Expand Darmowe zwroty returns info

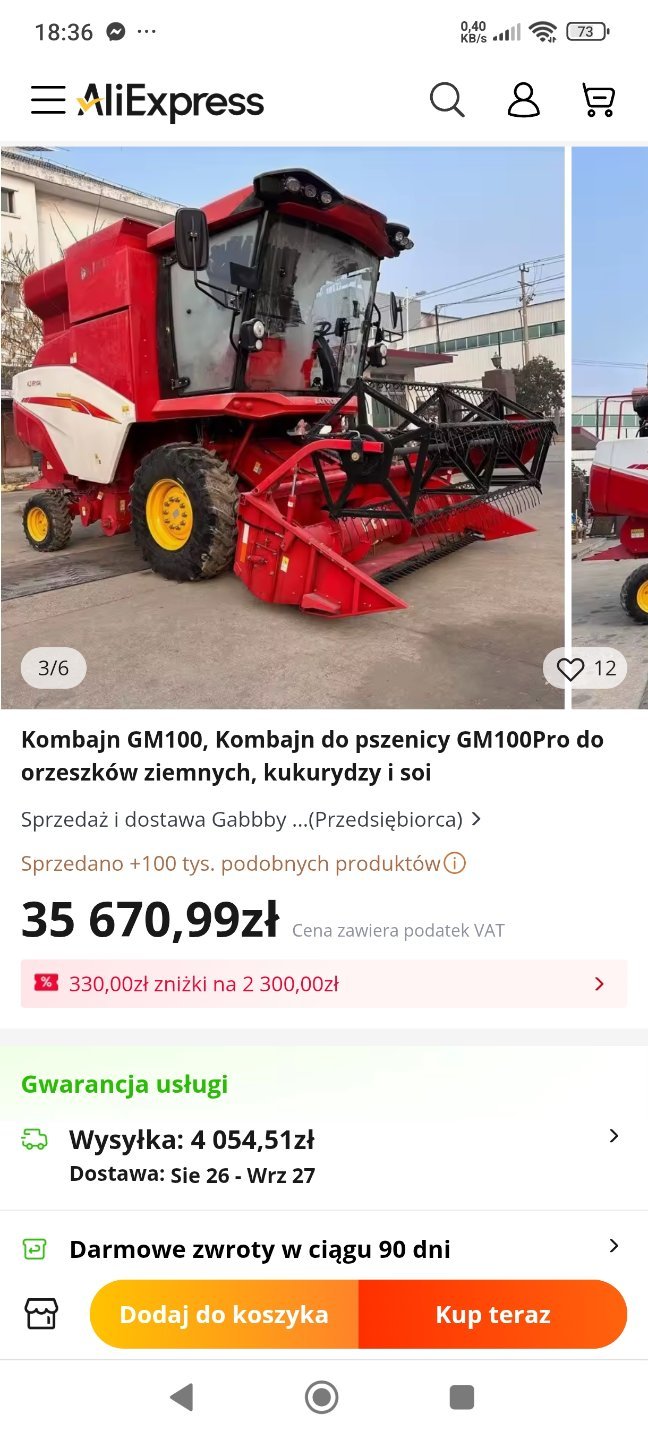[613, 1246]
